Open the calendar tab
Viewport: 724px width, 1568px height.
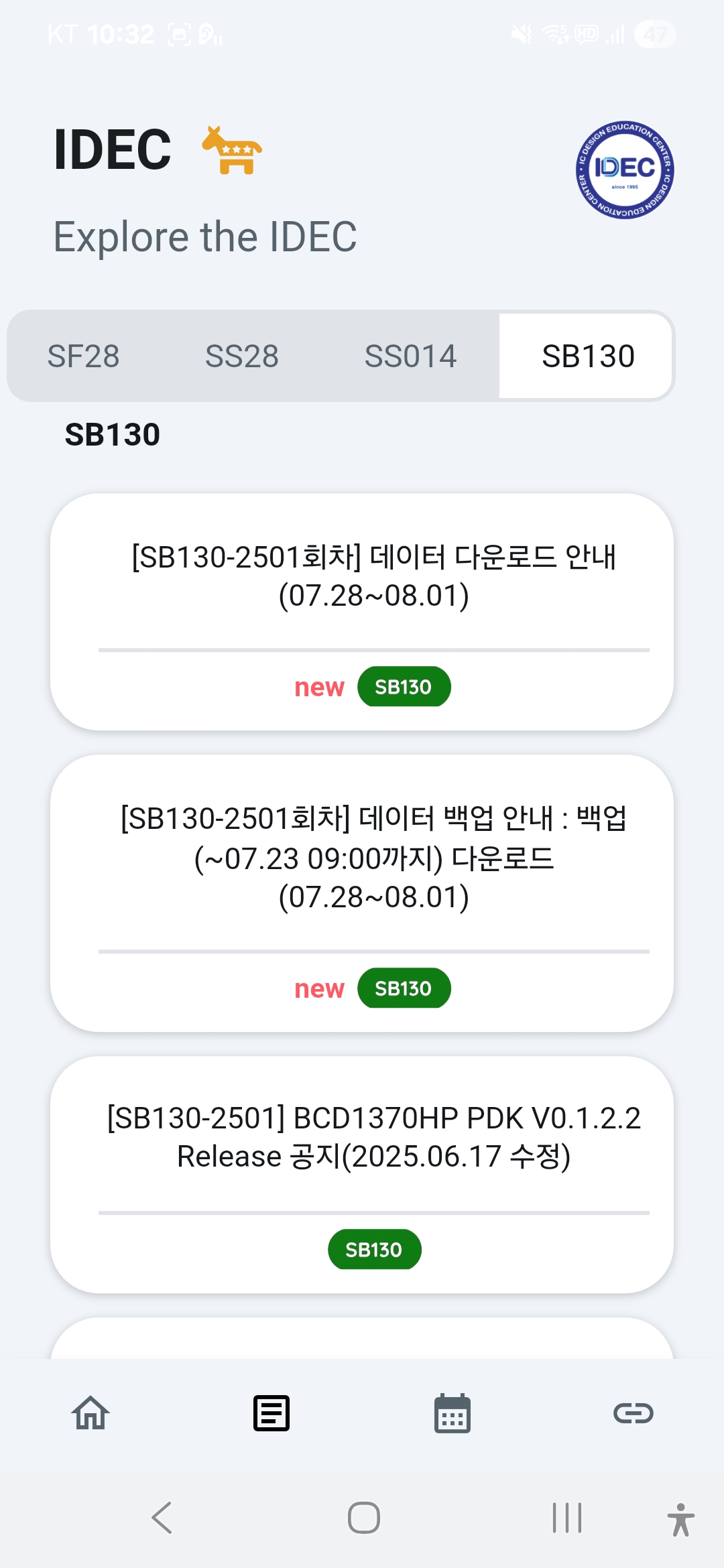[452, 1413]
